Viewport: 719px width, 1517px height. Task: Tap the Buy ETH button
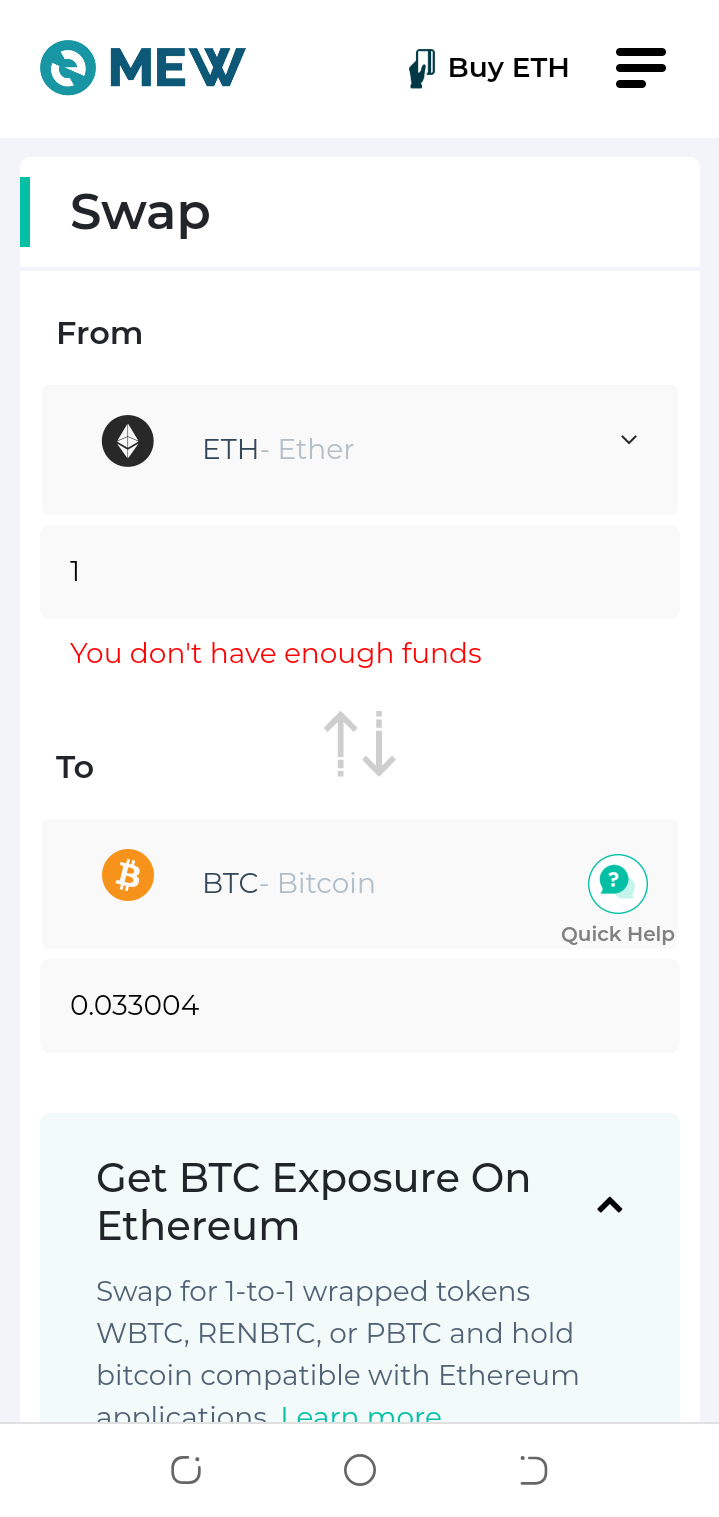(x=490, y=68)
